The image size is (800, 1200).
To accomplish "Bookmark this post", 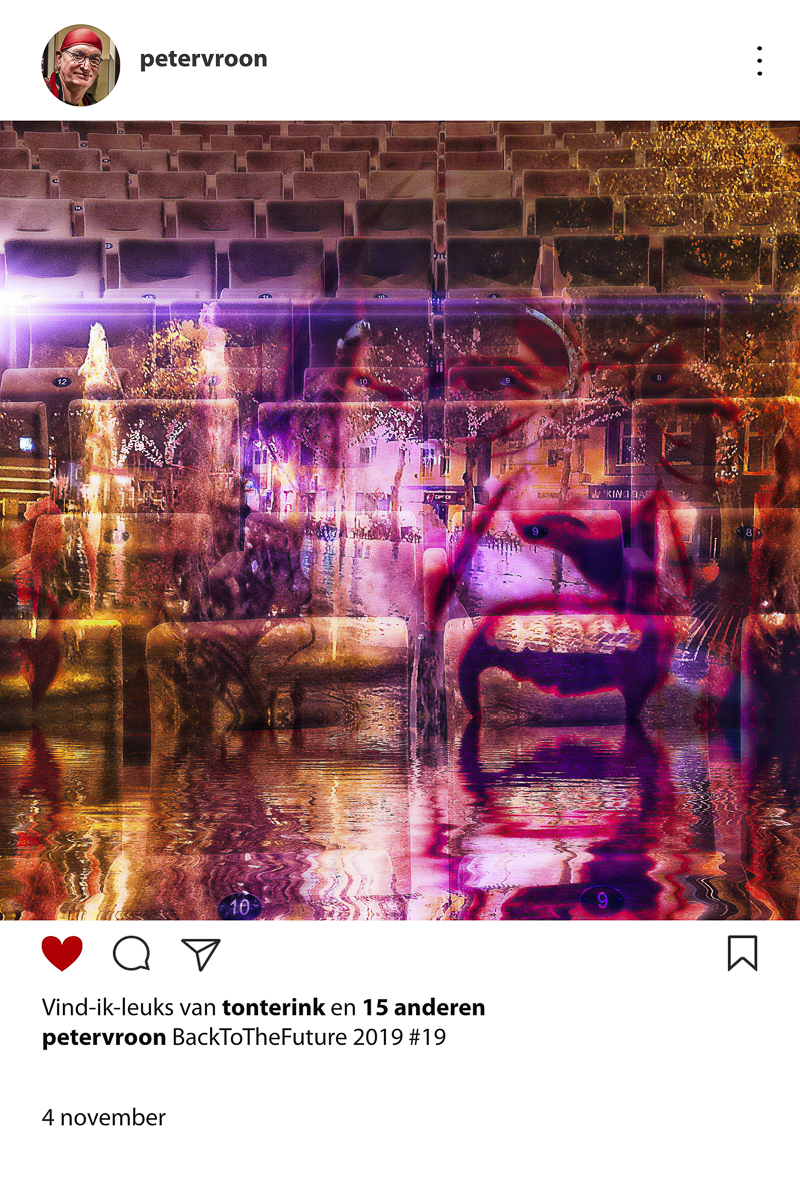I will [742, 954].
